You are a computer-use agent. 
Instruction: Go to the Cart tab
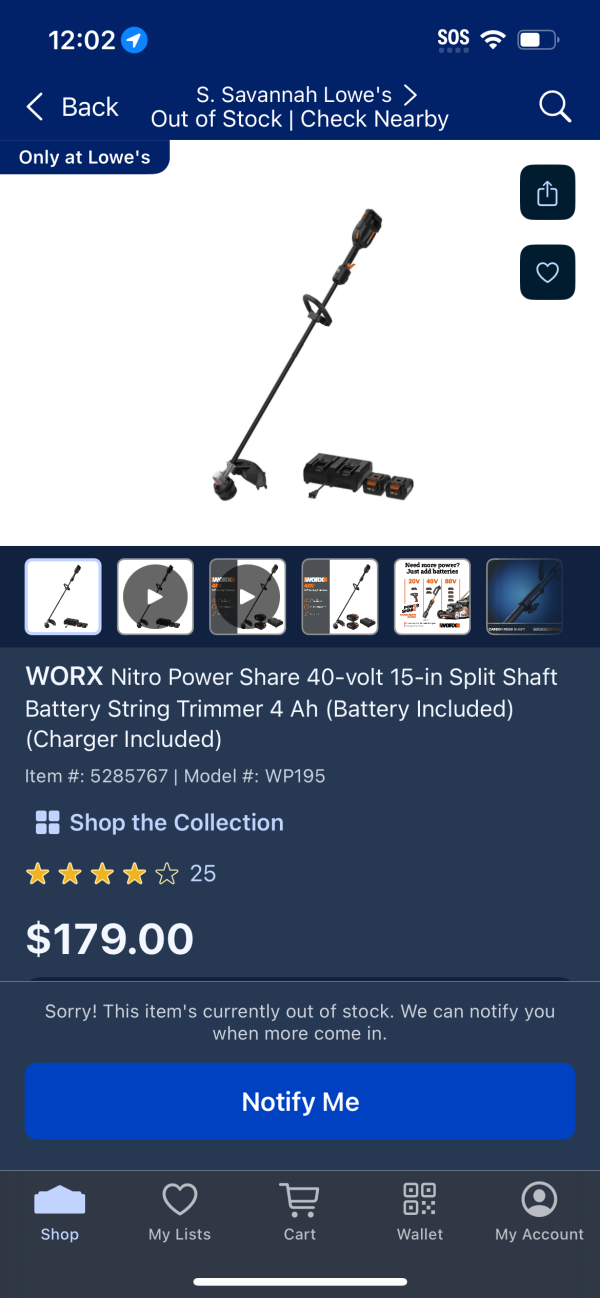click(299, 1212)
